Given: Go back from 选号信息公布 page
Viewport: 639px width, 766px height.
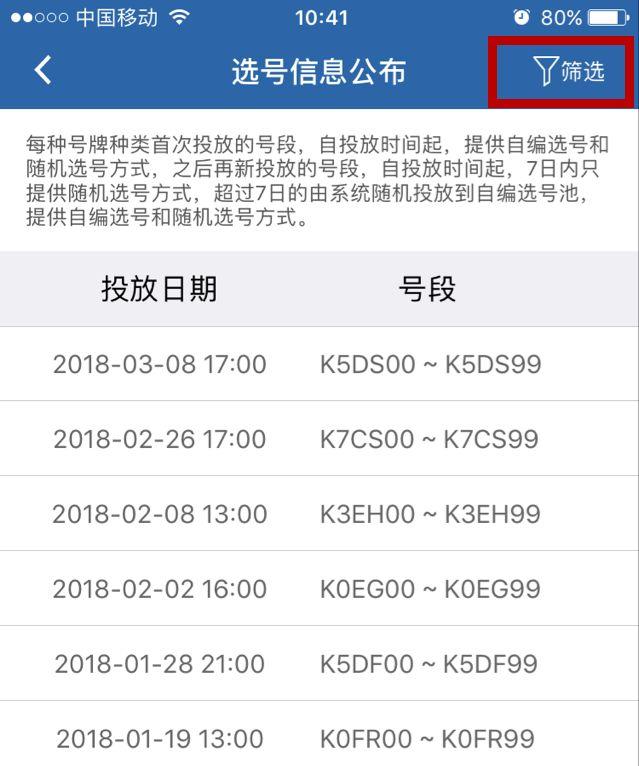Looking at the screenshot, I should 42,71.
